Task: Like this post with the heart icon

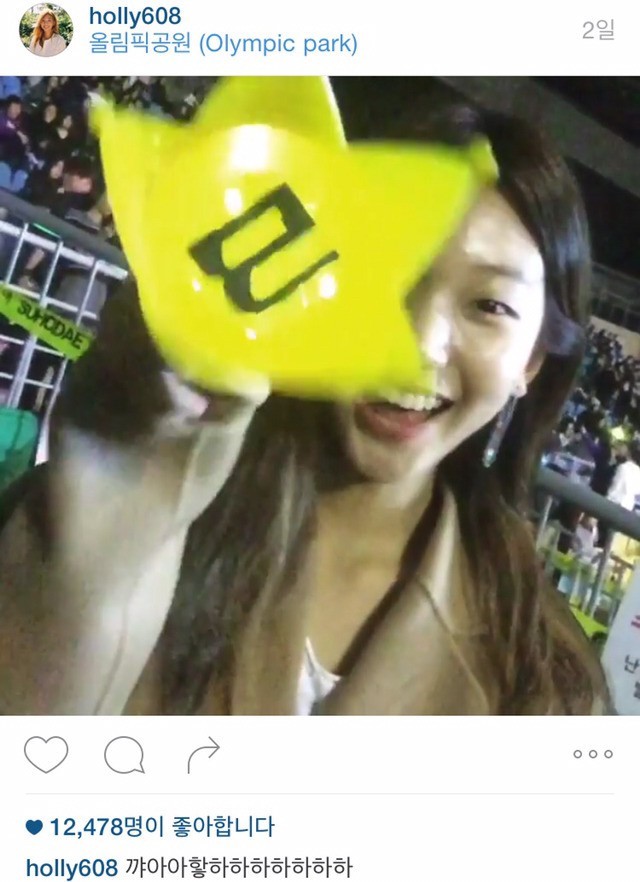Action: [46, 754]
